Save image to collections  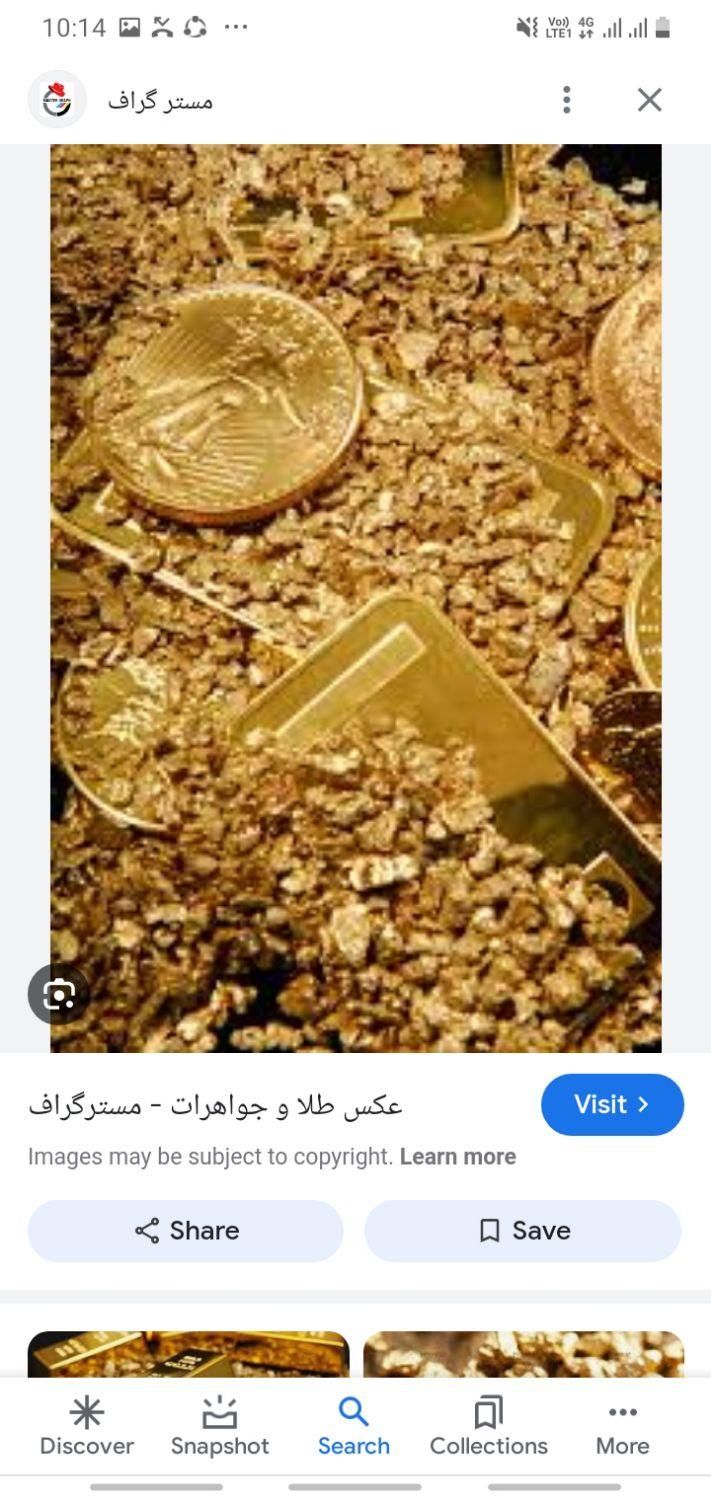click(x=523, y=1230)
